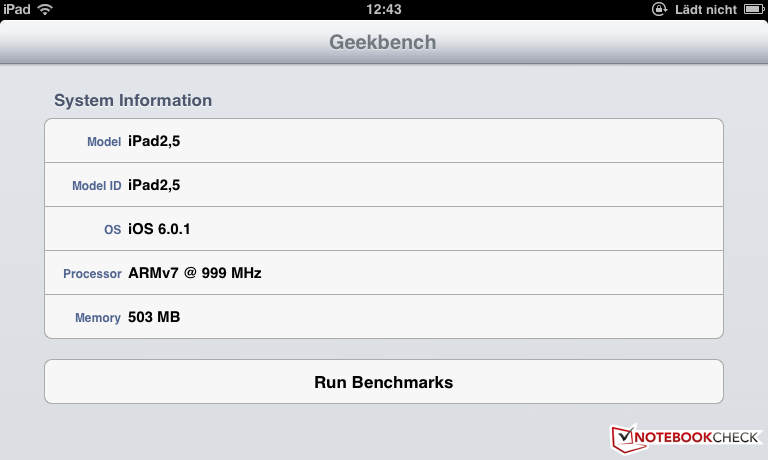Tap the Run Benchmarks button
The width and height of the screenshot is (768, 460).
[383, 382]
